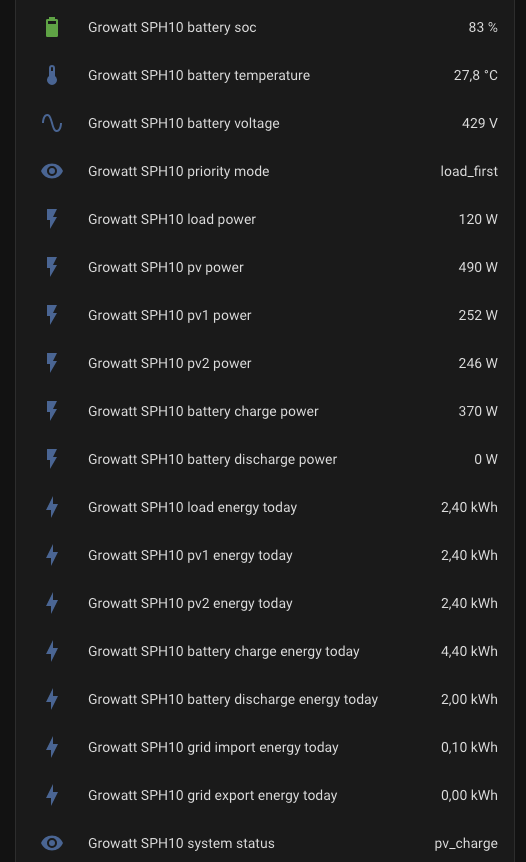Show load power details

coord(269,219)
